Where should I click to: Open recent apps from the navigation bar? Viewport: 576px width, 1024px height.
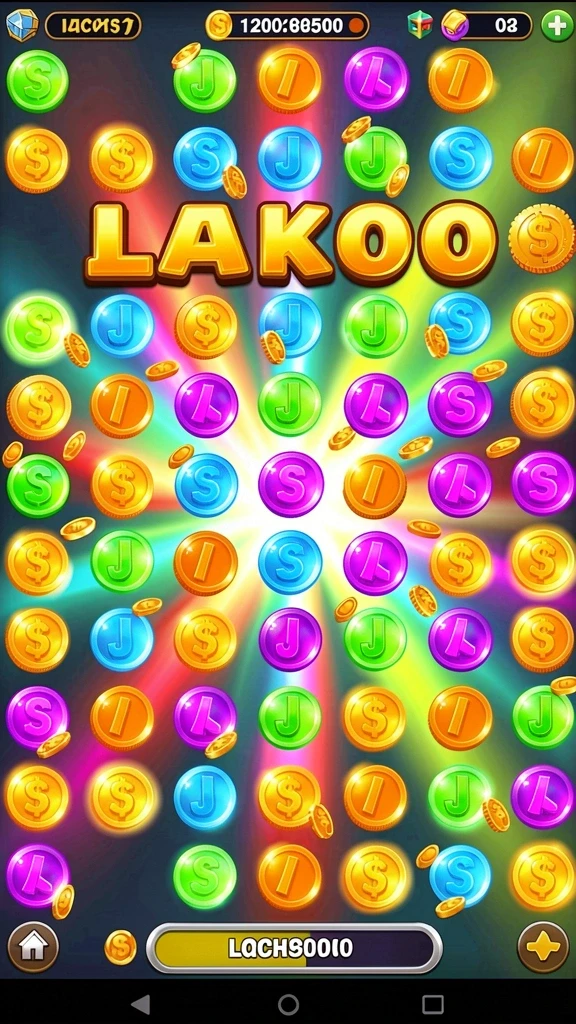pyautogui.click(x=432, y=1004)
